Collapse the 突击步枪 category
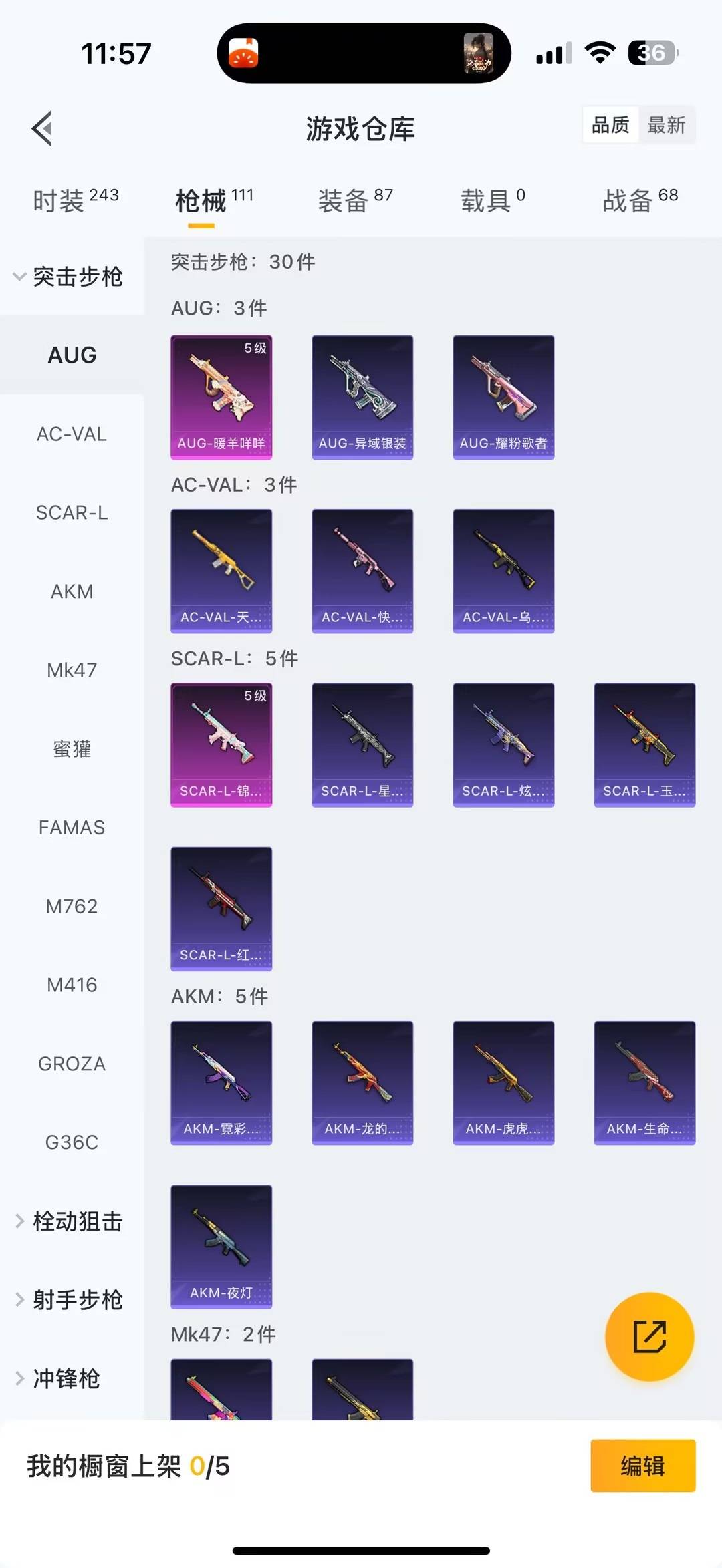This screenshot has height=1568, width=722. point(69,277)
